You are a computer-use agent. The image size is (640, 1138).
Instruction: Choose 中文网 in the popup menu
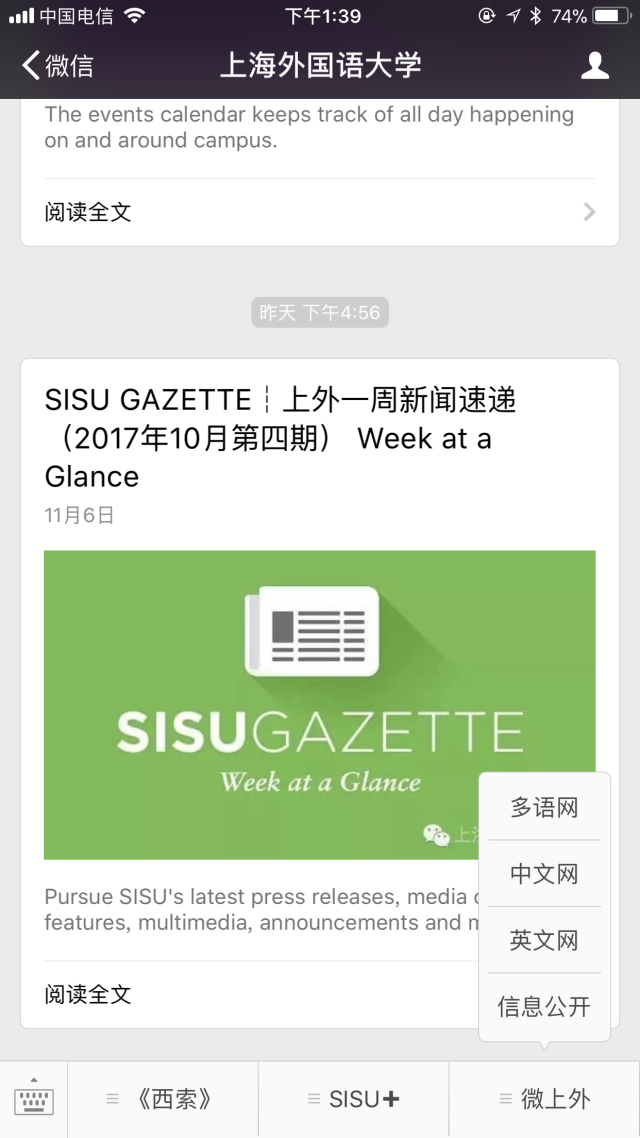pyautogui.click(x=544, y=874)
